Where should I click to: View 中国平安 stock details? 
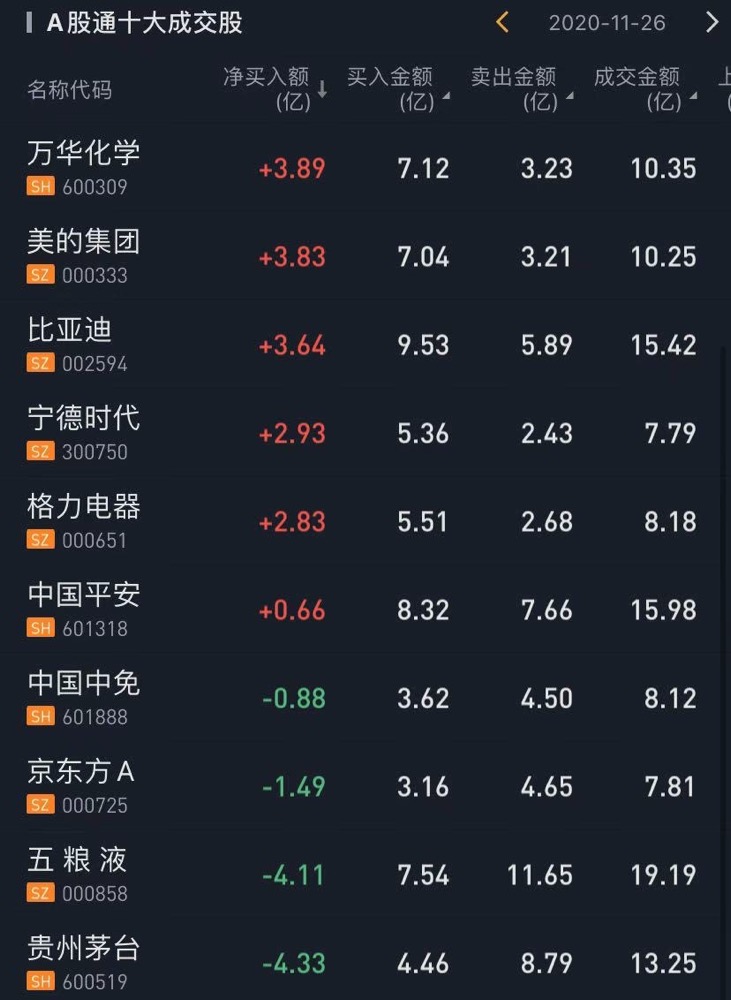click(x=84, y=609)
